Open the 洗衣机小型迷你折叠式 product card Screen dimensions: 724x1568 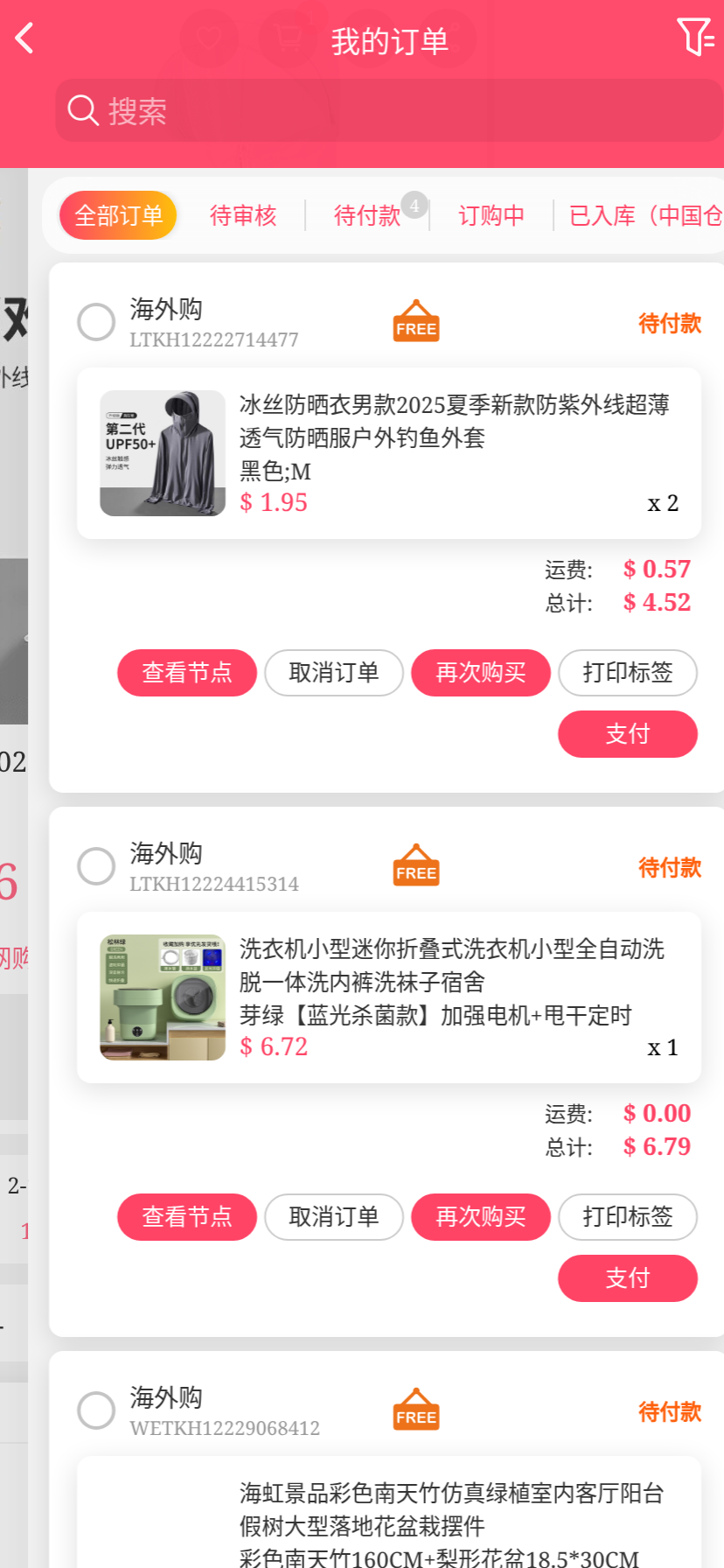[389, 997]
